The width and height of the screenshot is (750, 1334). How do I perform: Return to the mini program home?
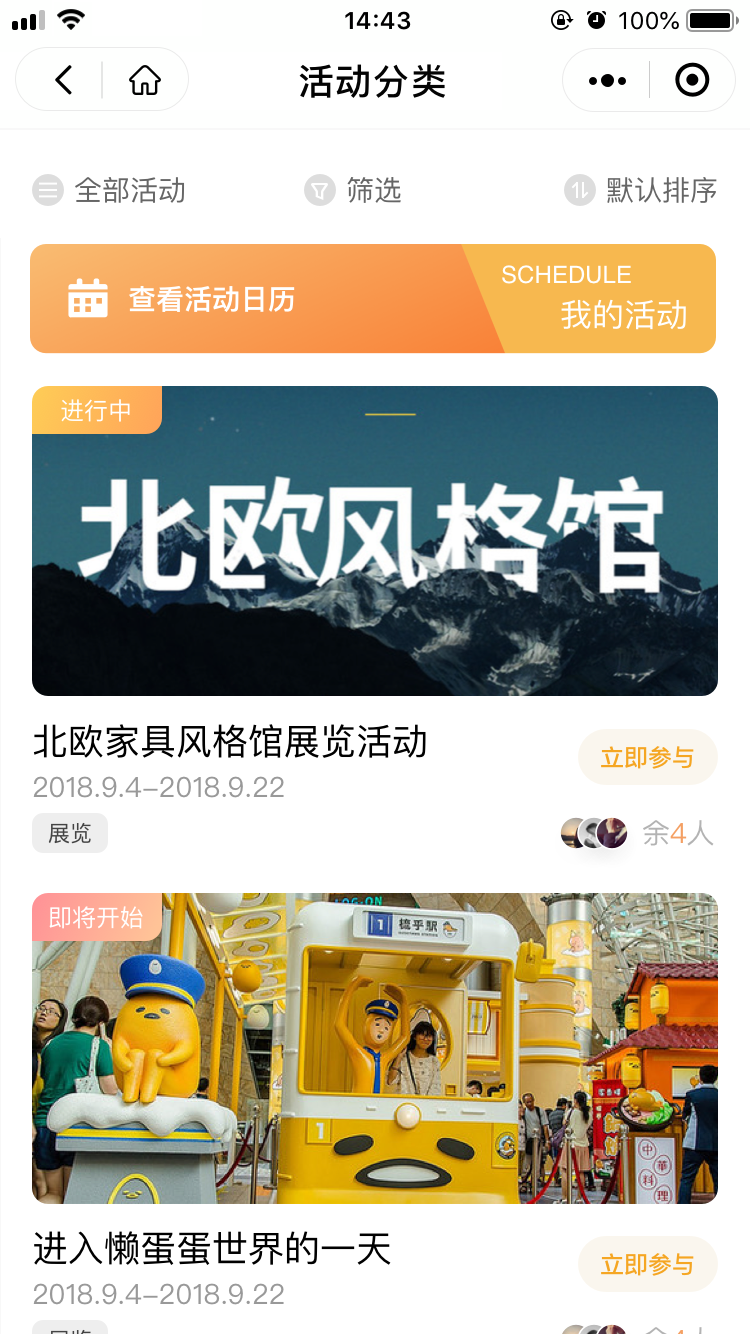tap(145, 80)
